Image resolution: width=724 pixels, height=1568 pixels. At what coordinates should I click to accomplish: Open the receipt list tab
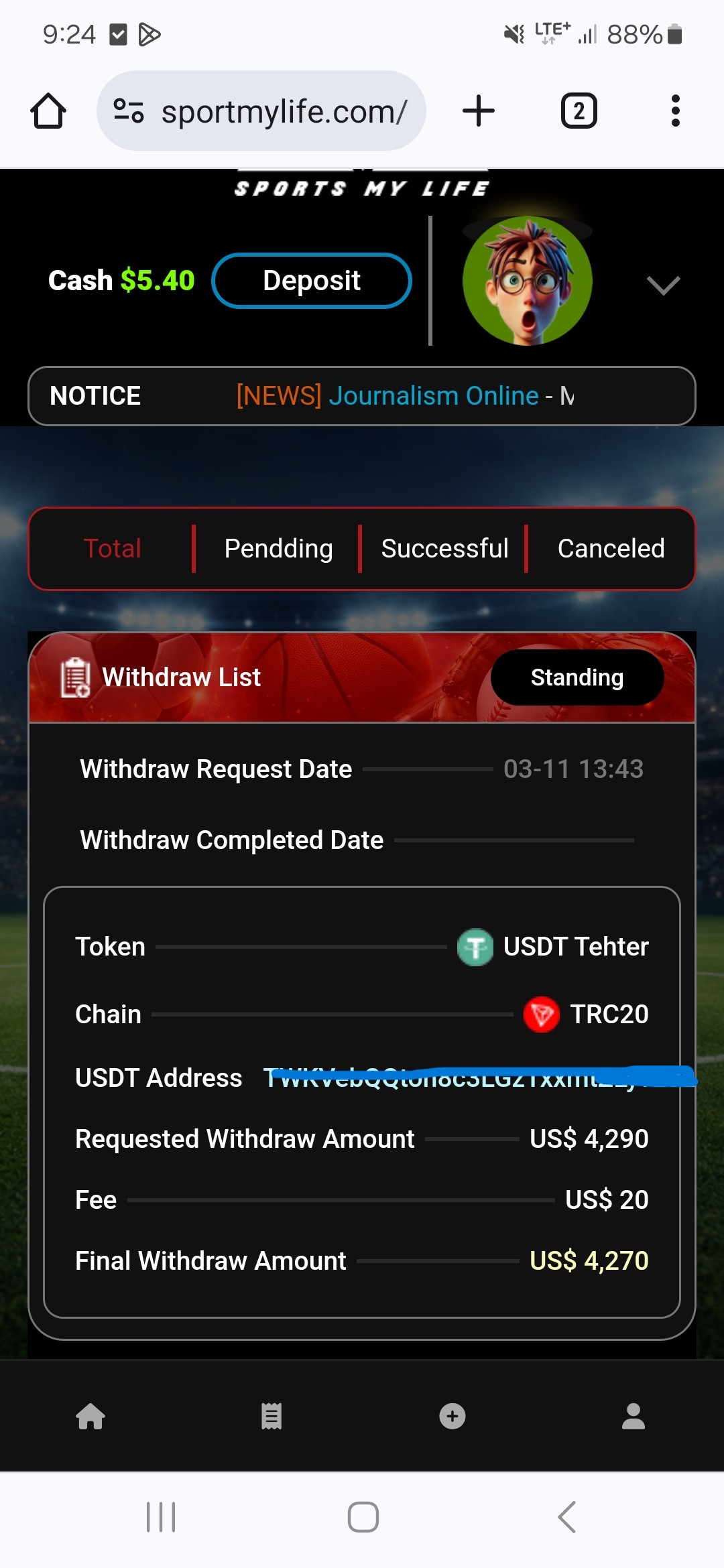[x=271, y=1417]
